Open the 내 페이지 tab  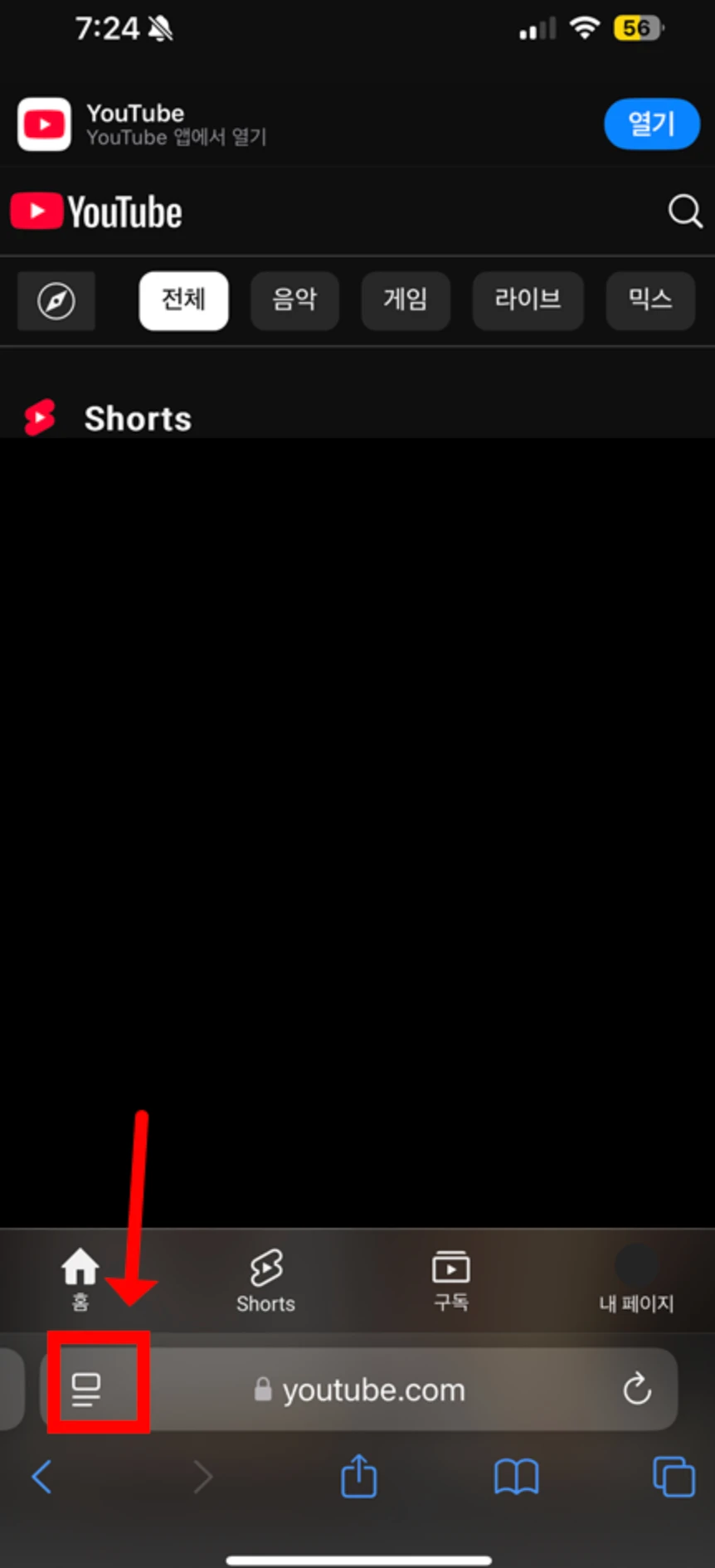pyautogui.click(x=636, y=1278)
